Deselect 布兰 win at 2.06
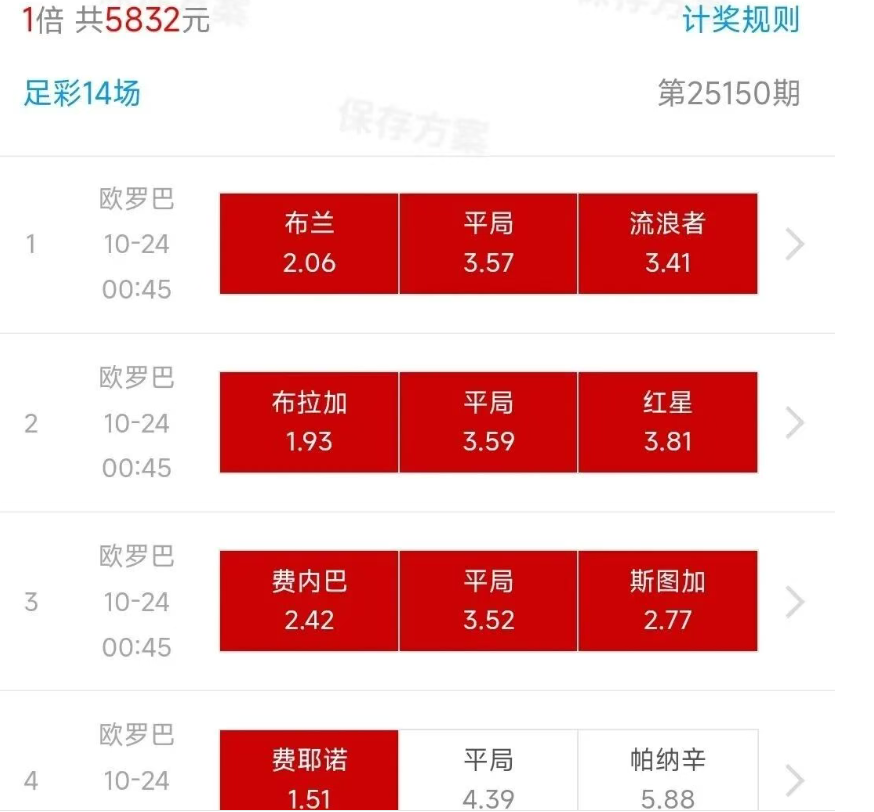 point(309,243)
